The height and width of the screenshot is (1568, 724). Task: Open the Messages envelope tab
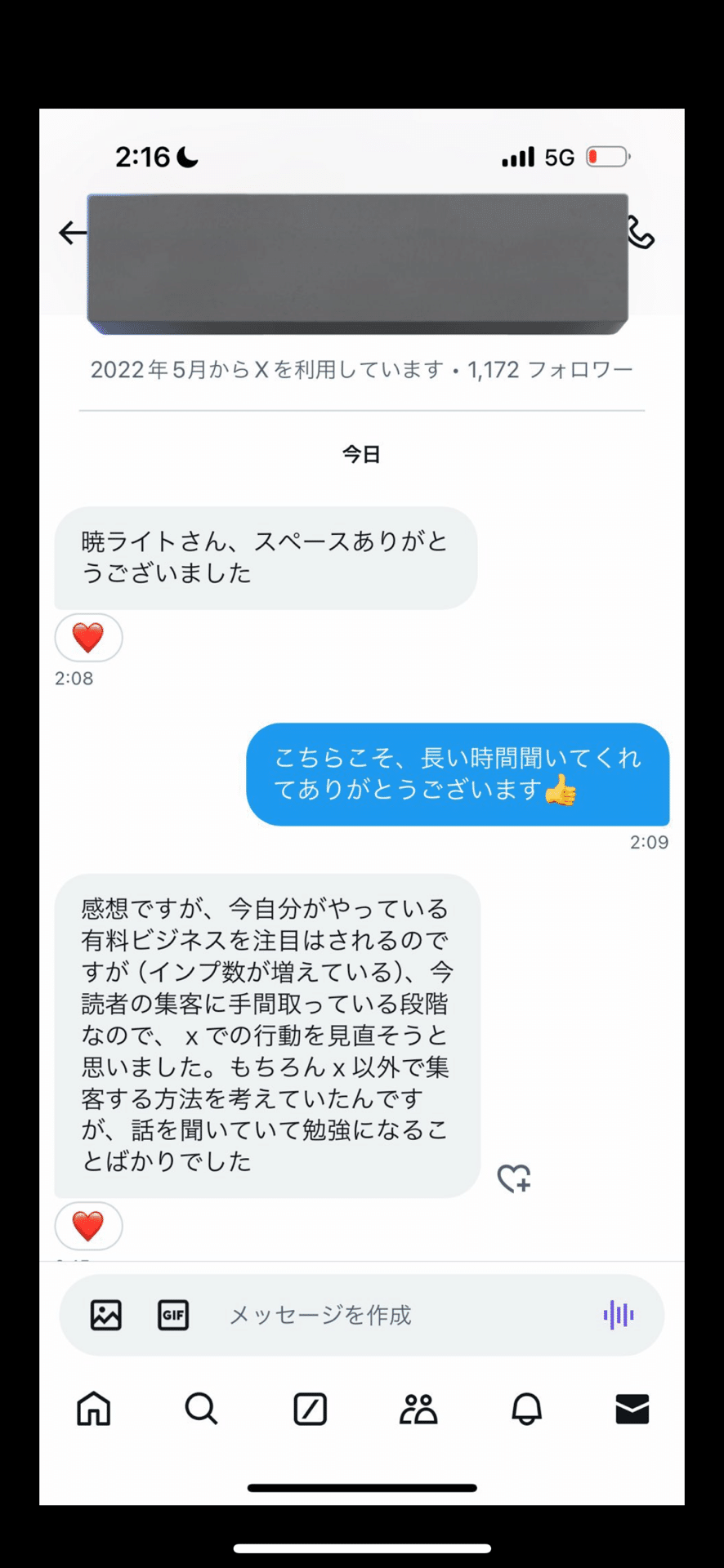(x=632, y=1409)
